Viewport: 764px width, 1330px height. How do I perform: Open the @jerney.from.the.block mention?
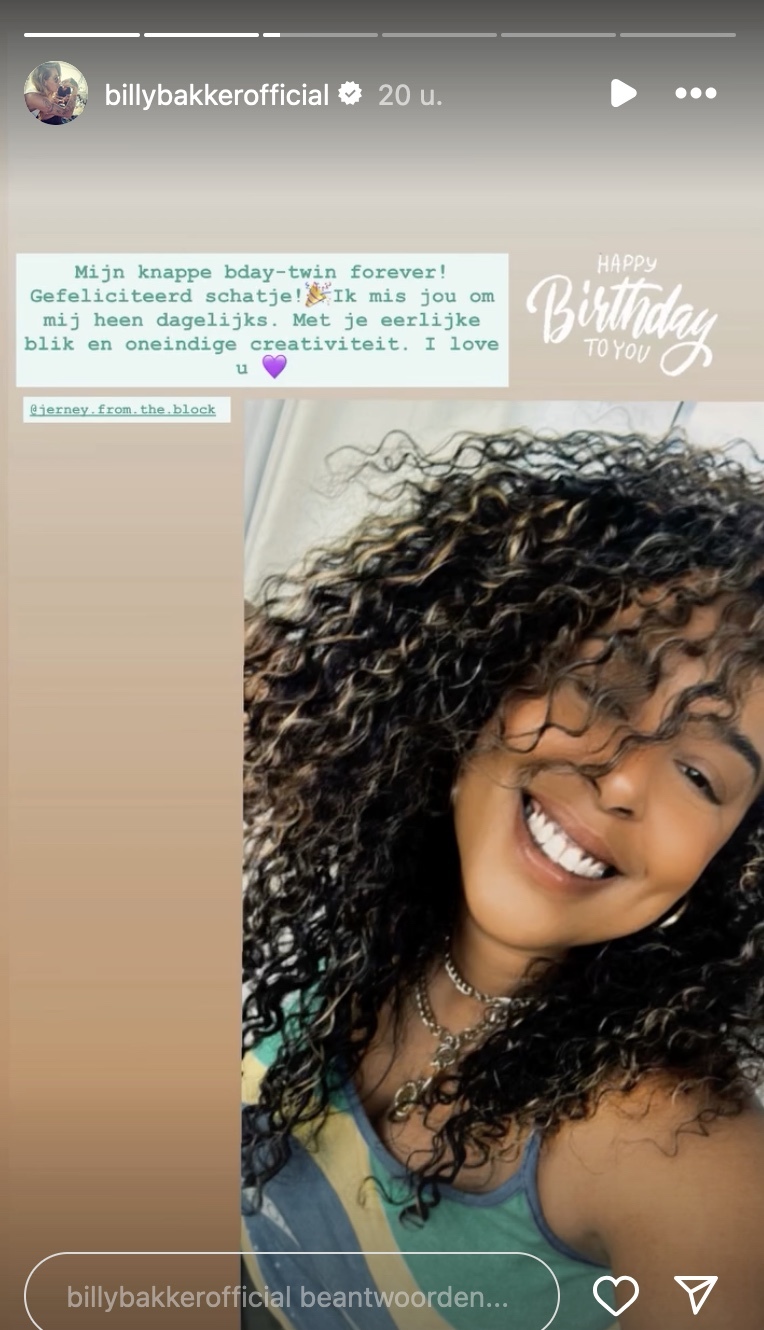(123, 410)
